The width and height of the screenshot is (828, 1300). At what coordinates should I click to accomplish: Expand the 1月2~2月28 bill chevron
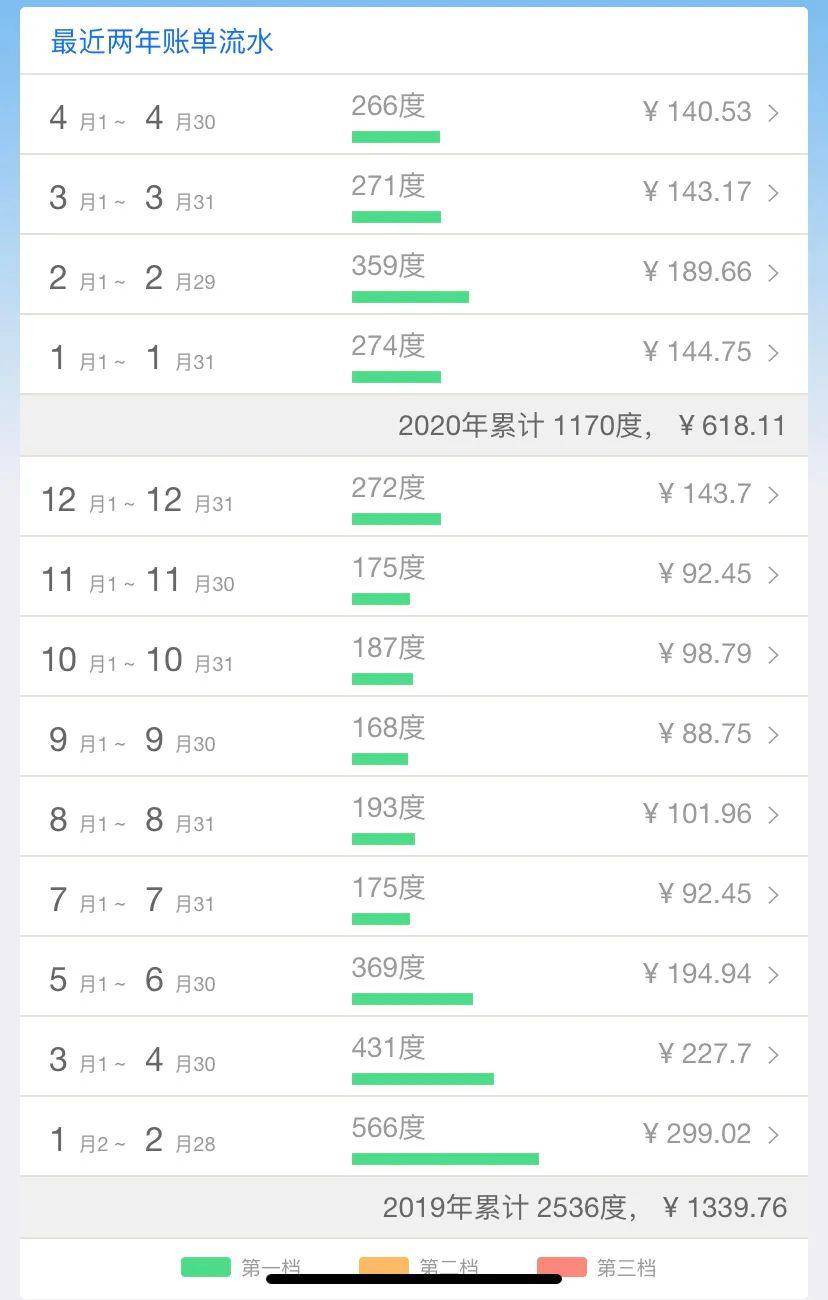[771, 1135]
